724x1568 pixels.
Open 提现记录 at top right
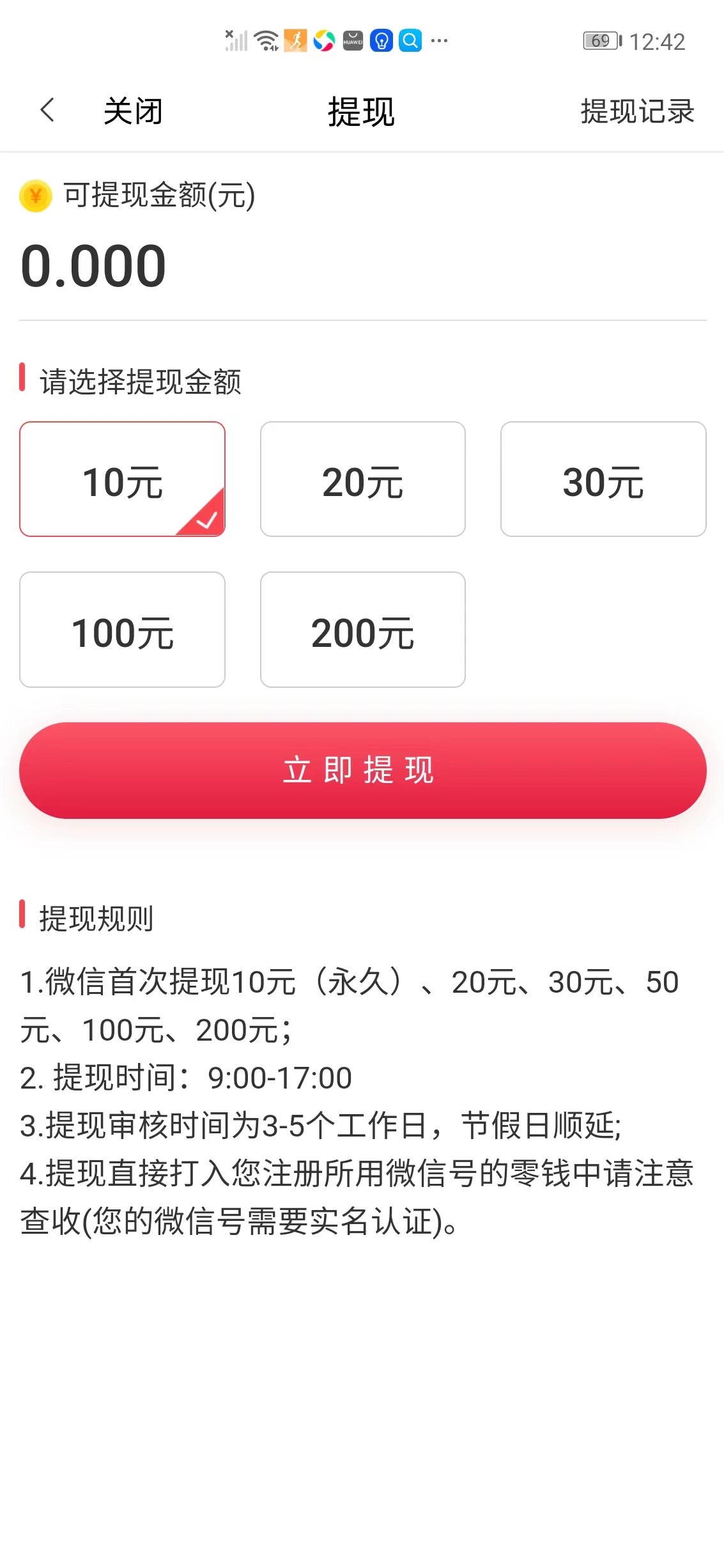(x=636, y=111)
